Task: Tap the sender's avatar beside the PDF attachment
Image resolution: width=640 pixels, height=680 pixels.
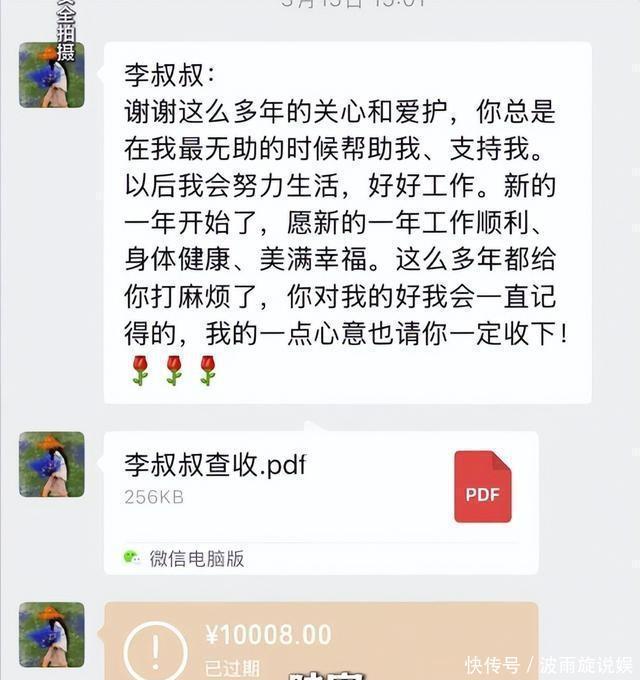Action: [51, 464]
